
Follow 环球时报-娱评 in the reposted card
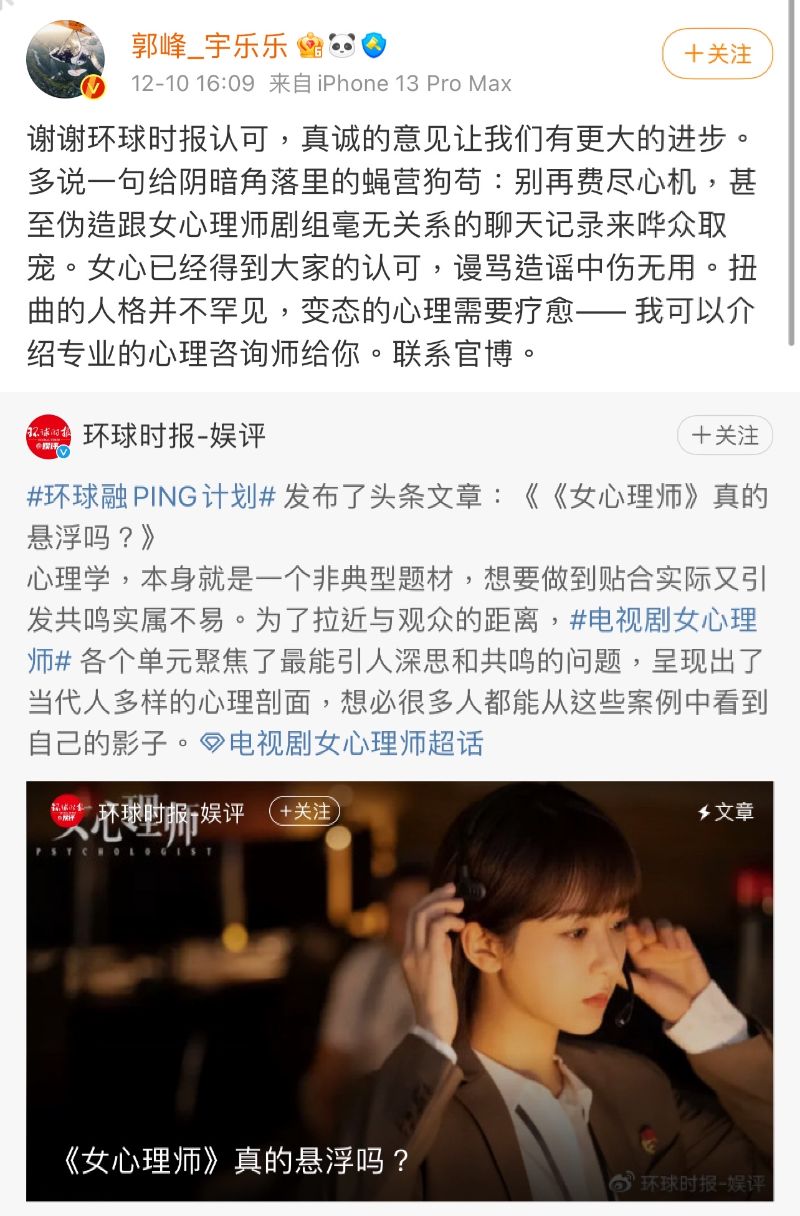(x=724, y=435)
